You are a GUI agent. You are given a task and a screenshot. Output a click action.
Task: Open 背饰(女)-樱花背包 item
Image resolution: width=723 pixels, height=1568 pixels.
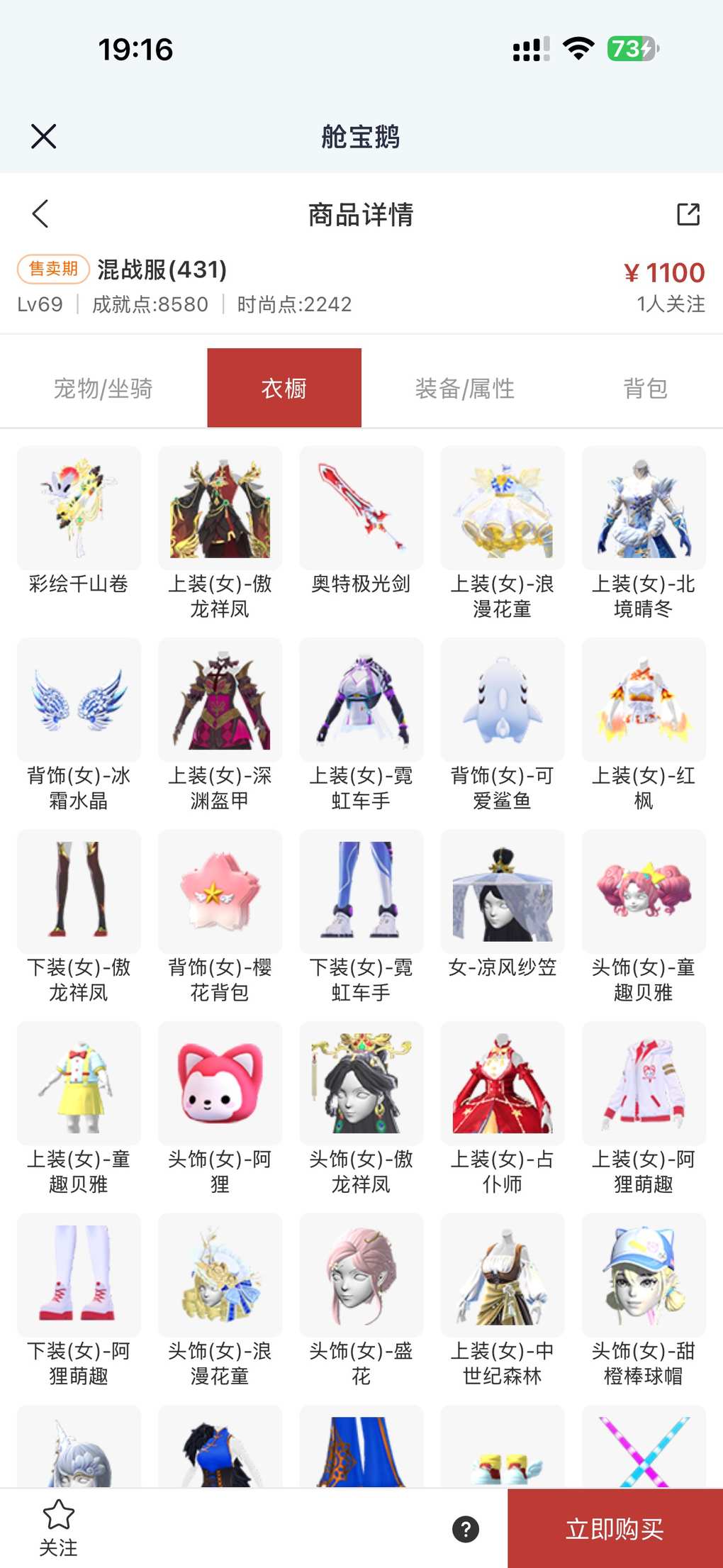(x=220, y=891)
